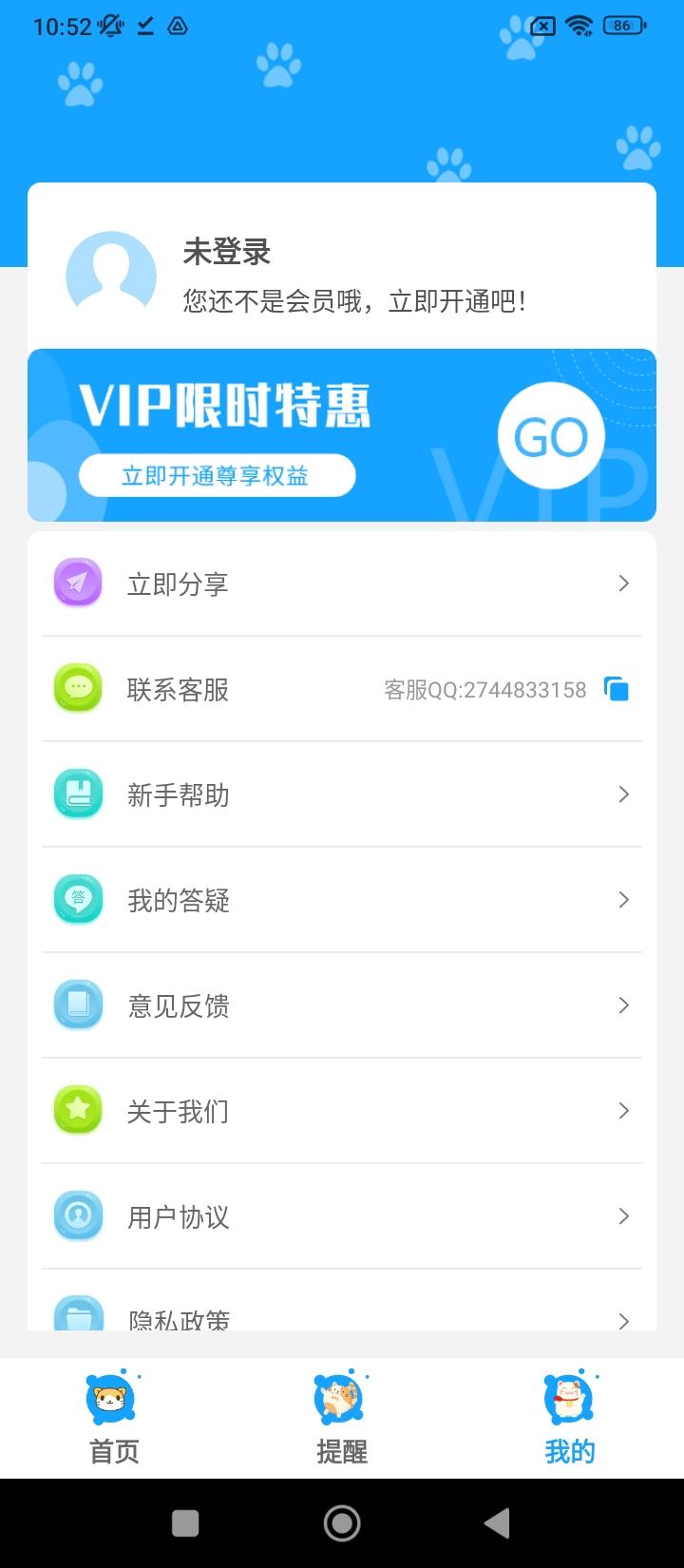The height and width of the screenshot is (1568, 684).
Task: Expand the 立即分享 row chevron
Action: coord(623,583)
